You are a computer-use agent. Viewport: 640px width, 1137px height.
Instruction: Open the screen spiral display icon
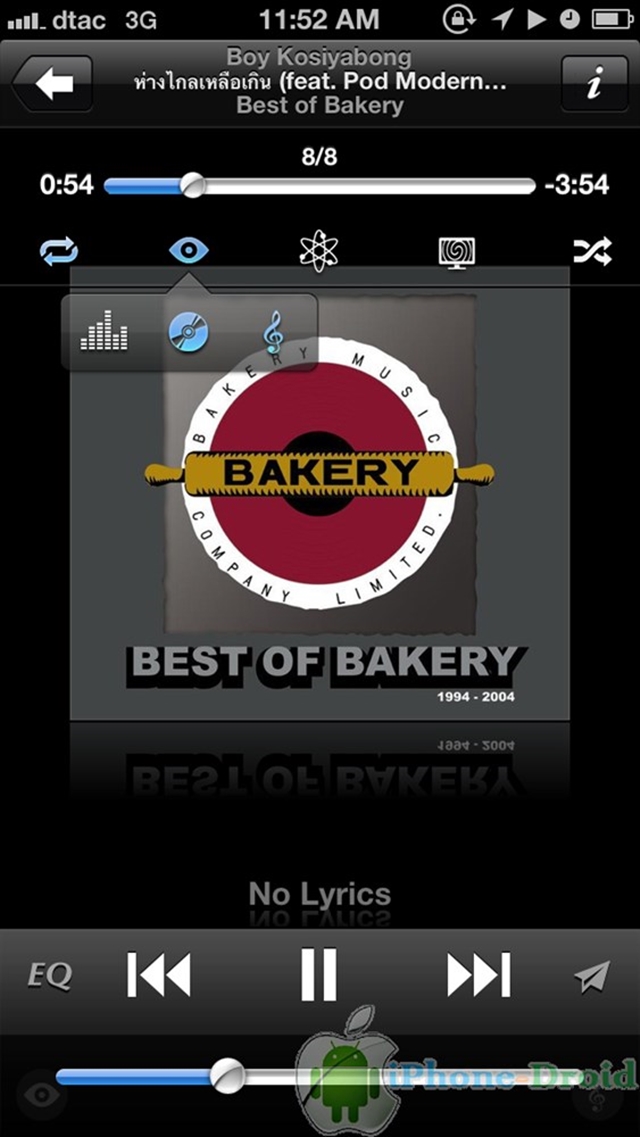pos(457,251)
